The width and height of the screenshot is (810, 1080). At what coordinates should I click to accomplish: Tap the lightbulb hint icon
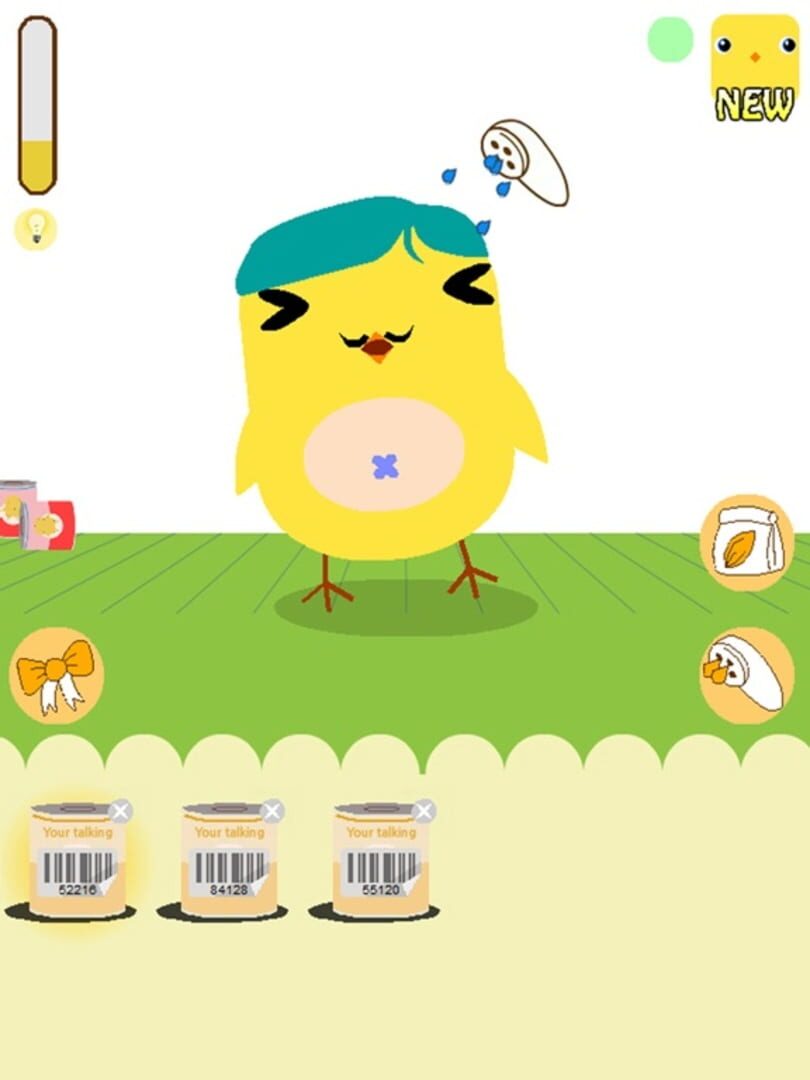(x=36, y=229)
